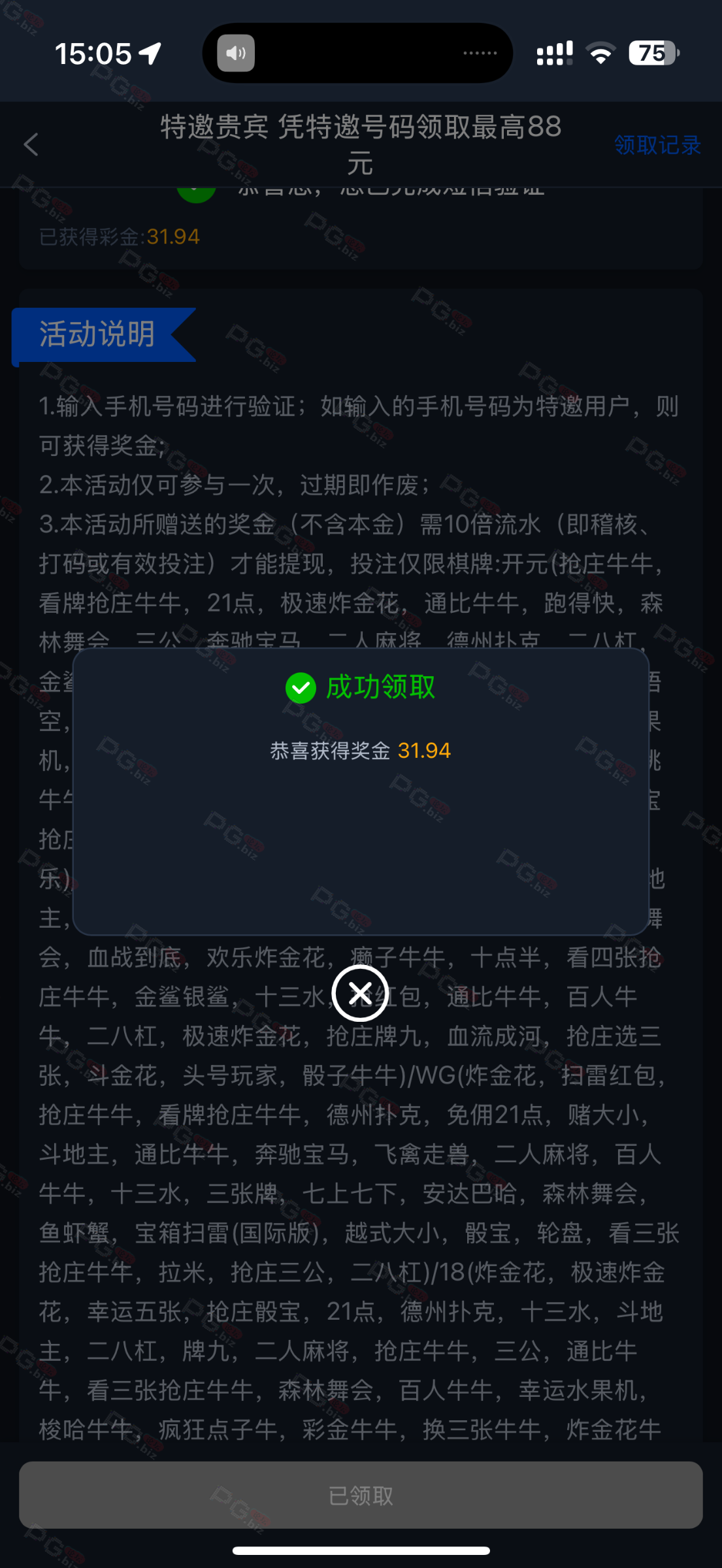
Task: Dismiss the 成功领取 dialog with the X
Action: pos(360,993)
